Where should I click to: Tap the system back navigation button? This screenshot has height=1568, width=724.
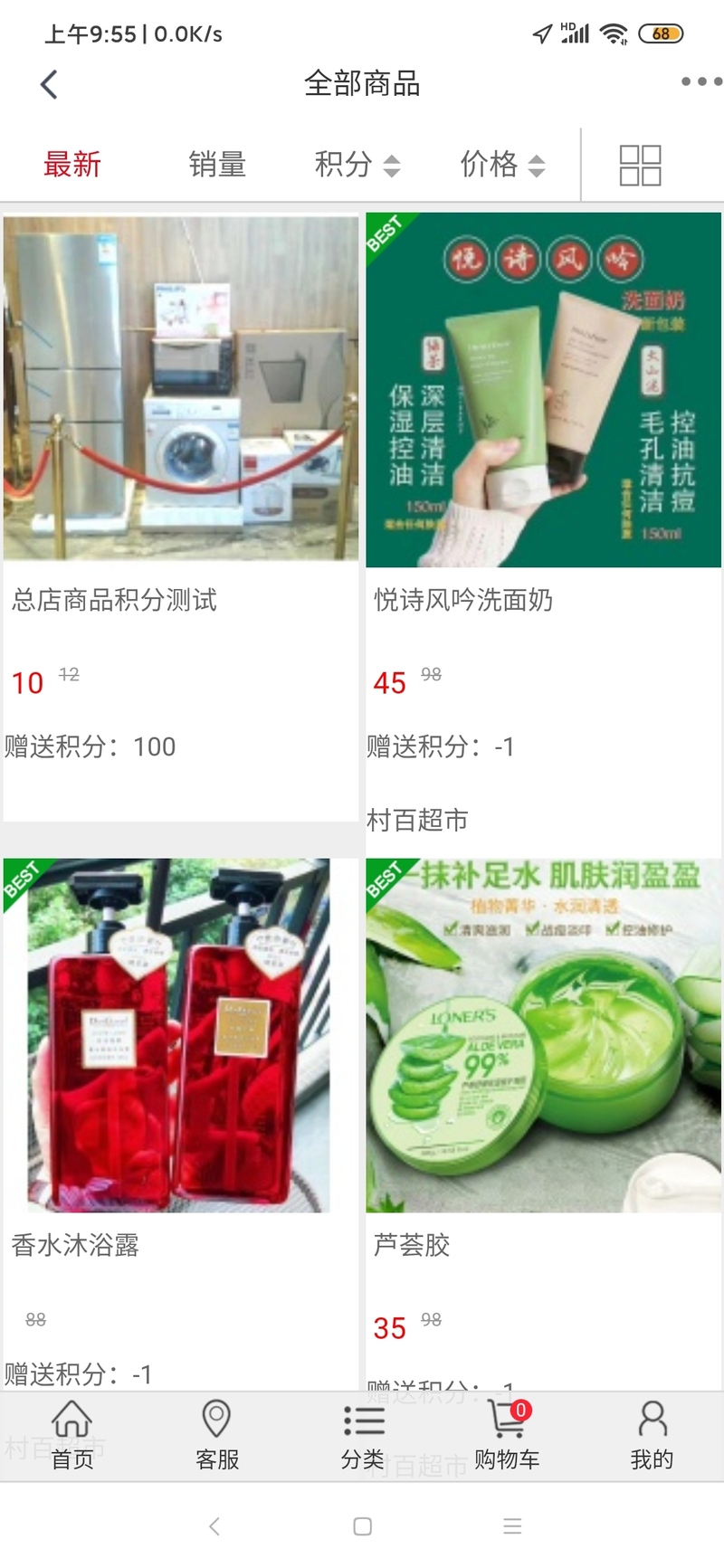(214, 1526)
